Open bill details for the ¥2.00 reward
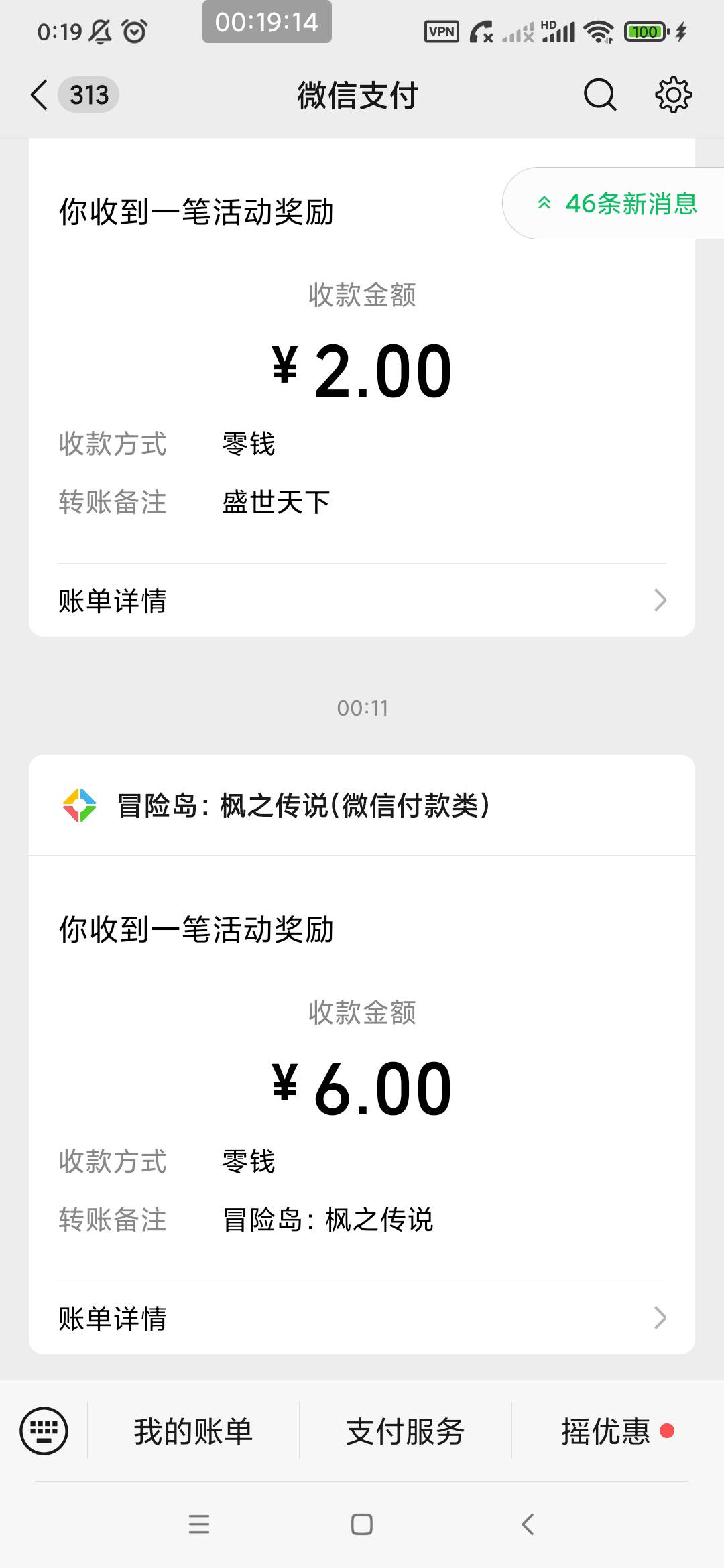The width and height of the screenshot is (724, 1568). pyautogui.click(x=362, y=600)
